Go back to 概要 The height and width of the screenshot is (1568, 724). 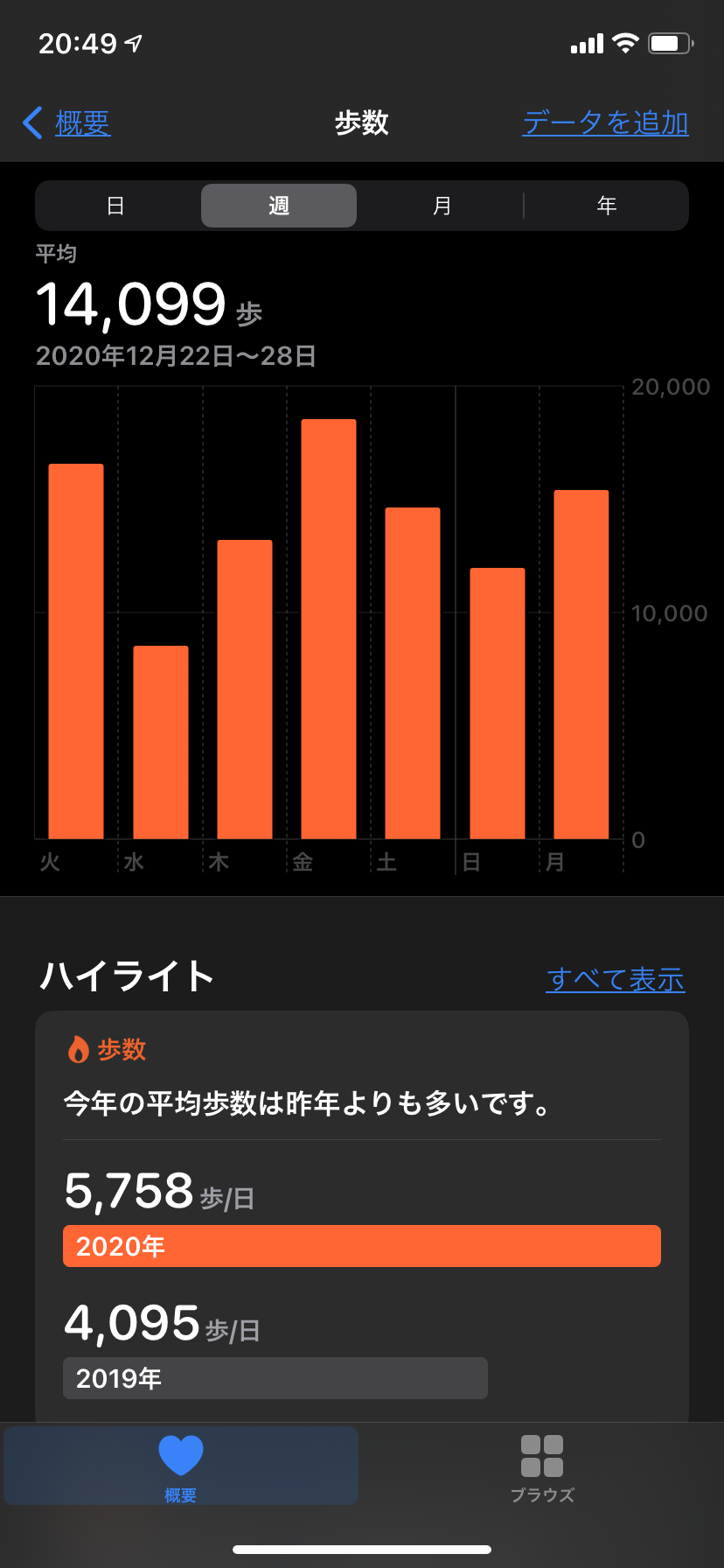[66, 122]
